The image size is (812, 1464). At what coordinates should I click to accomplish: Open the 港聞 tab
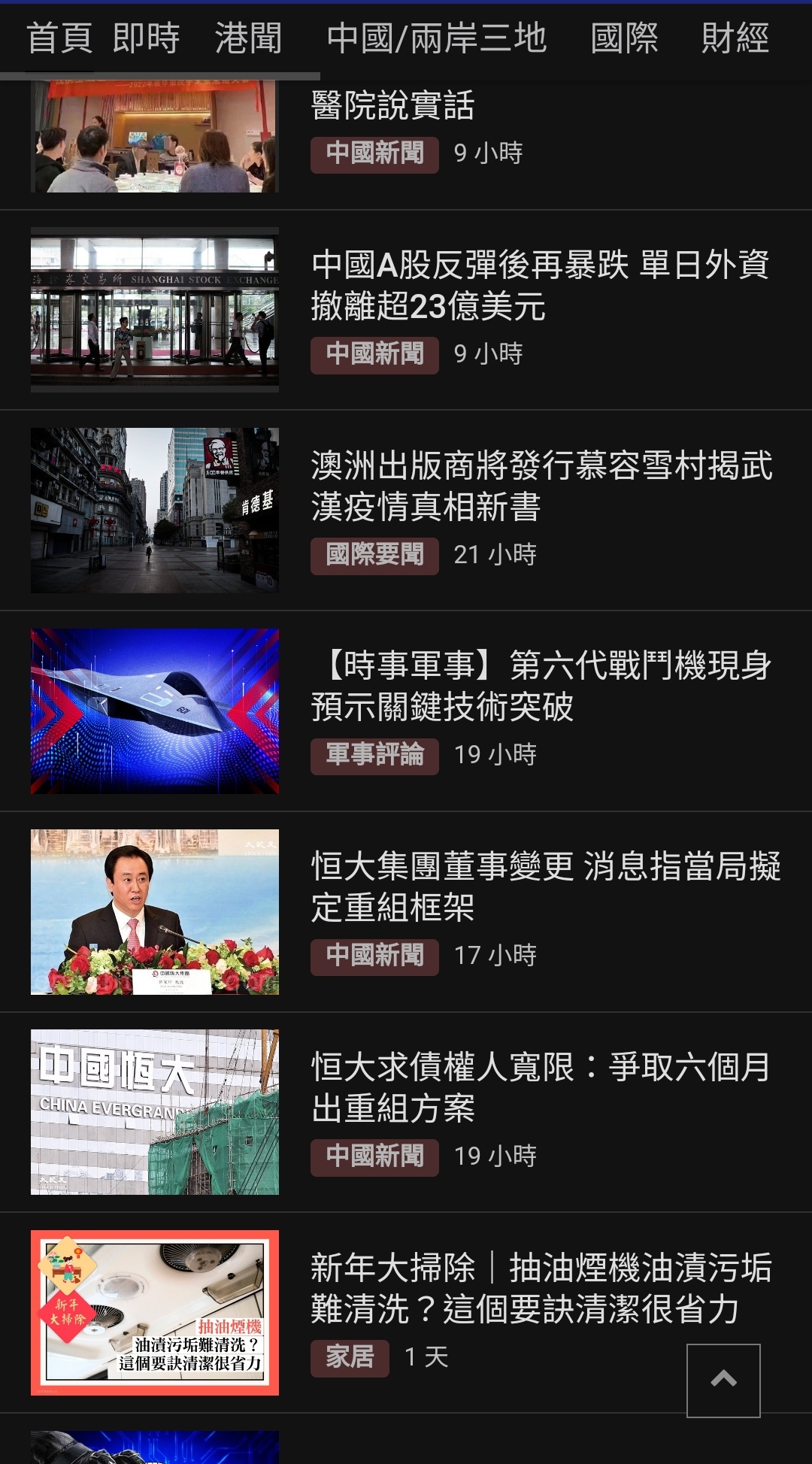tap(248, 38)
